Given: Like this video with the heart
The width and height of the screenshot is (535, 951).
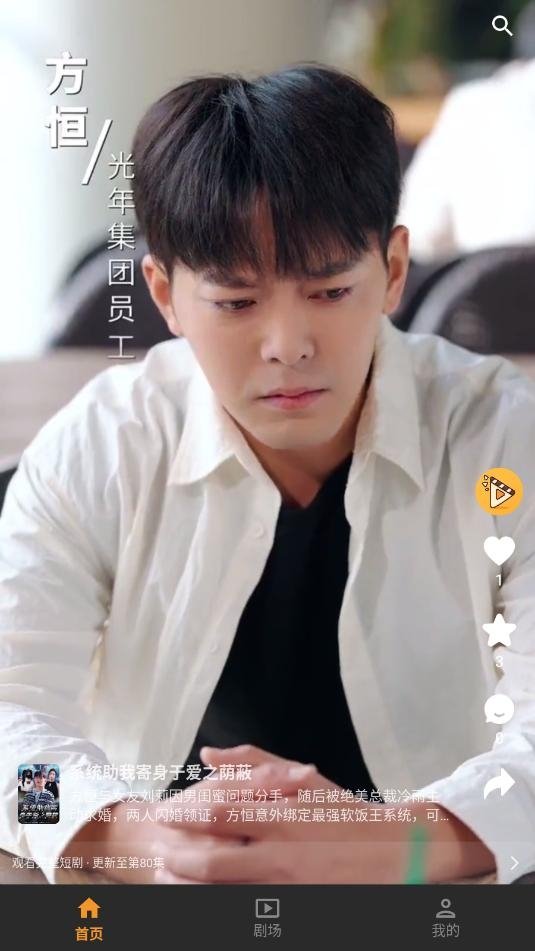Looking at the screenshot, I should (x=499, y=551).
